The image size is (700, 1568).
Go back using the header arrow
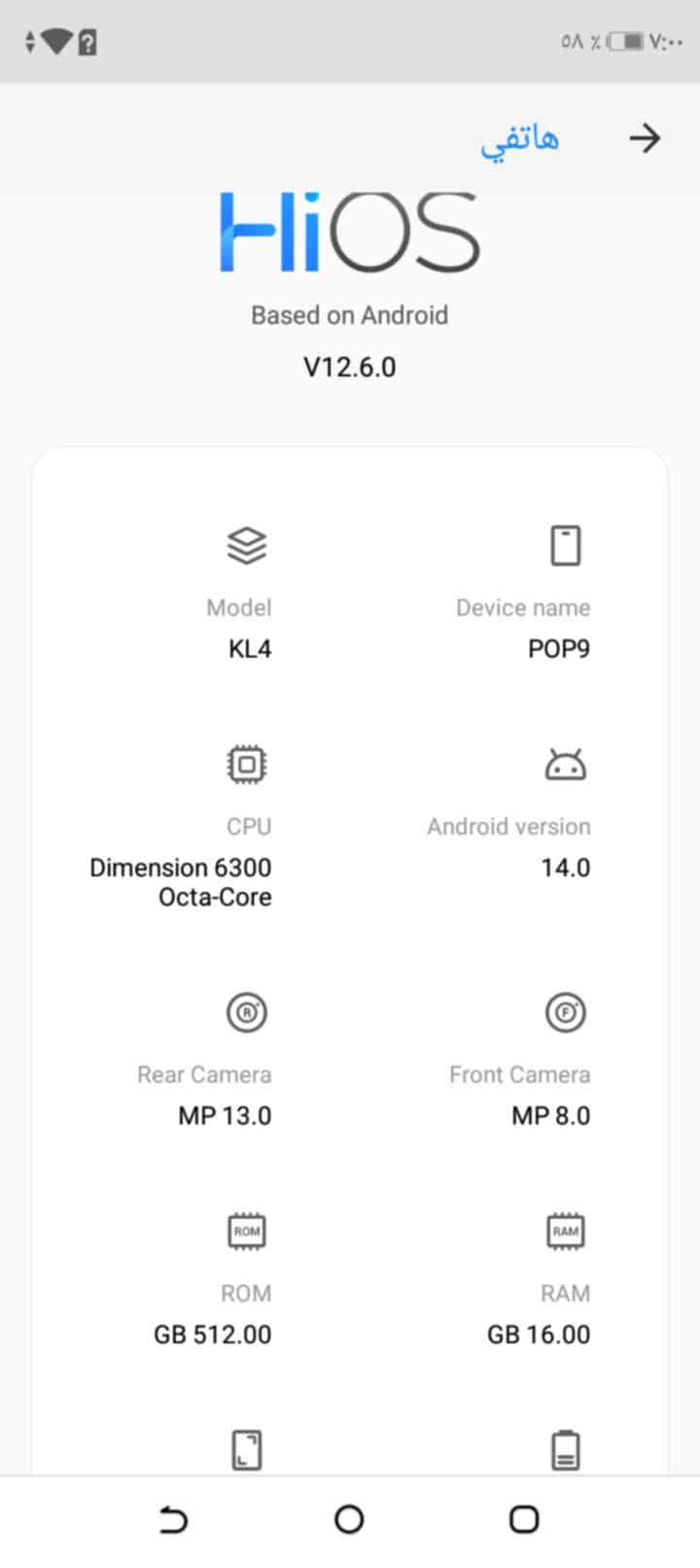point(644,139)
